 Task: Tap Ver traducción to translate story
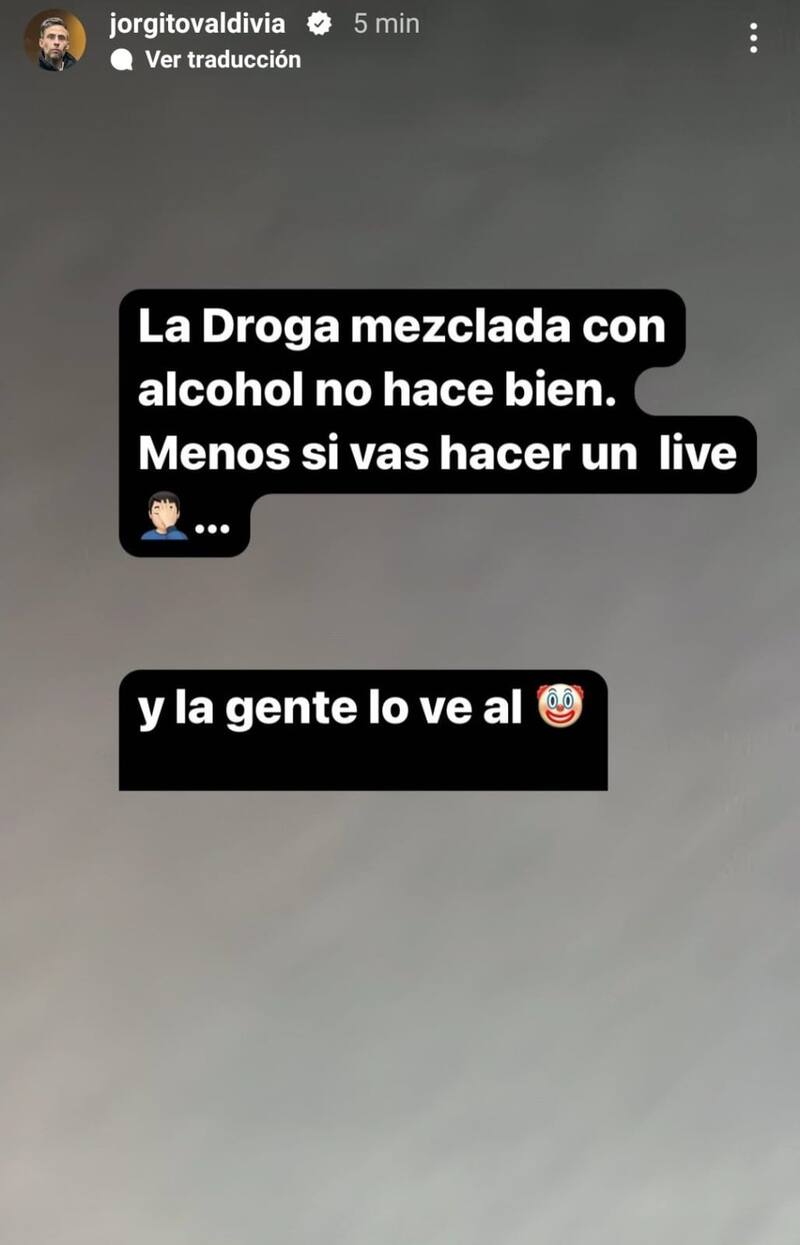pyautogui.click(x=222, y=60)
